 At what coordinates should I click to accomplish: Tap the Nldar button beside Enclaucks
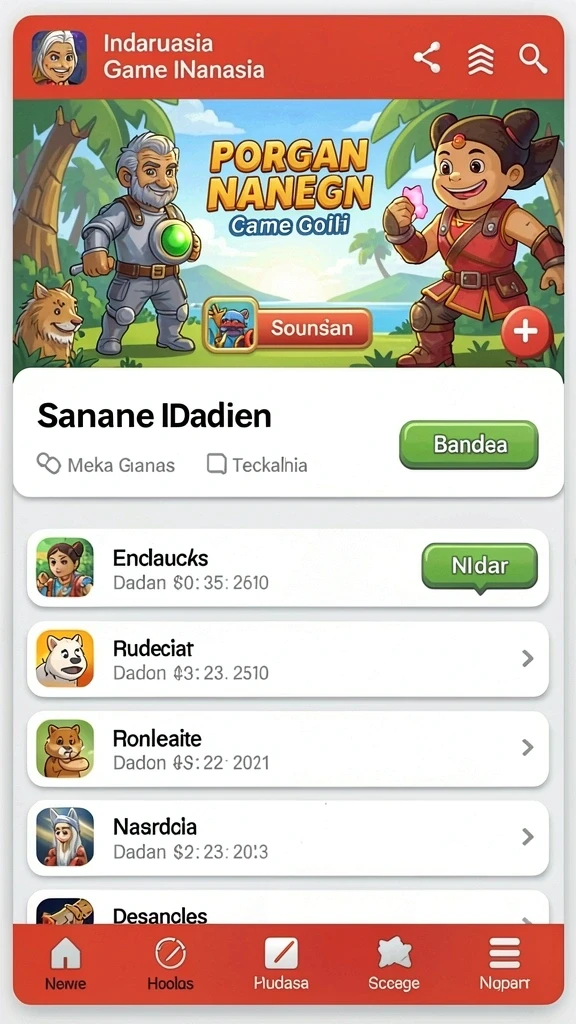pyautogui.click(x=480, y=566)
